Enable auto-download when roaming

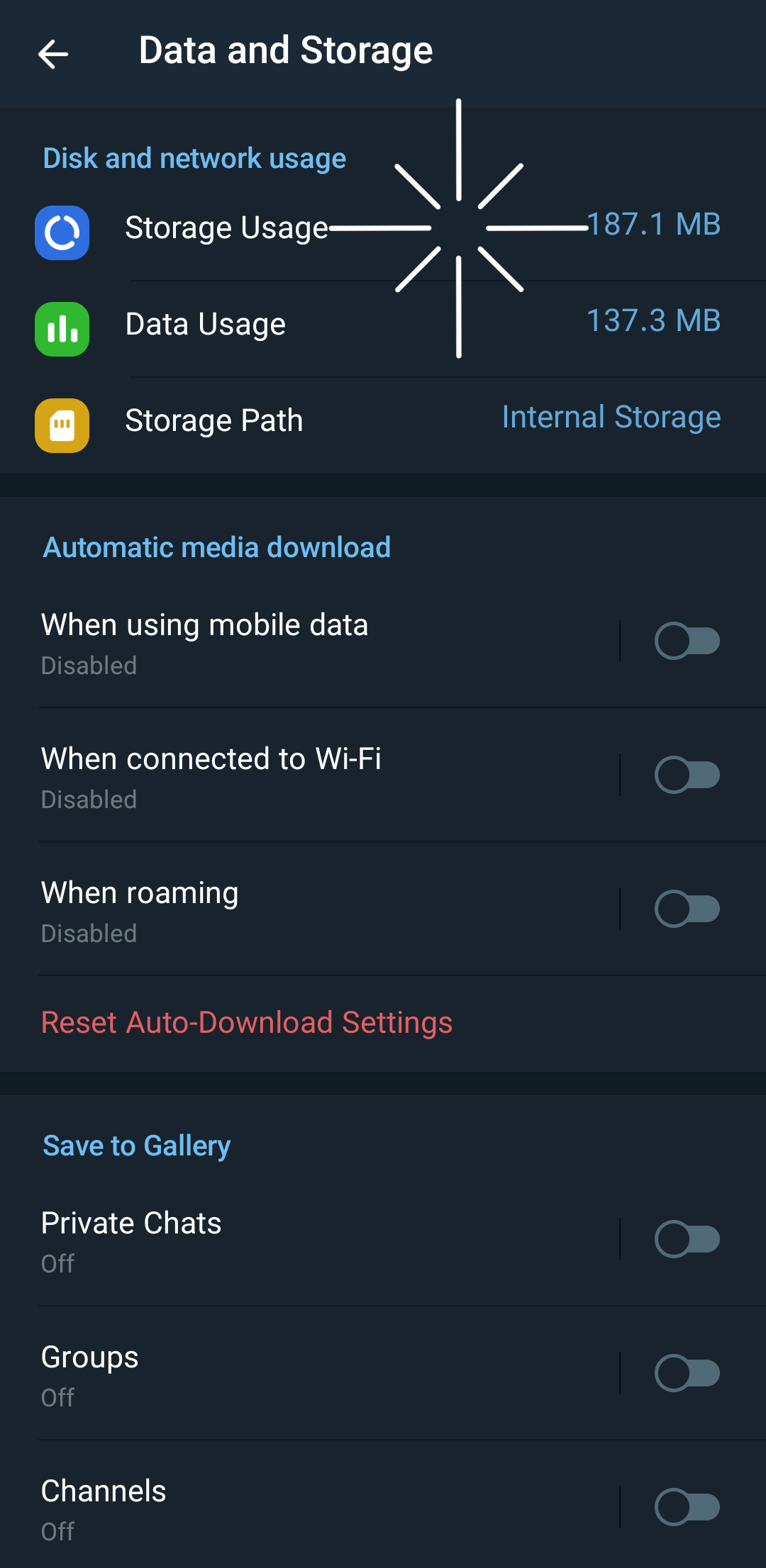pos(687,909)
